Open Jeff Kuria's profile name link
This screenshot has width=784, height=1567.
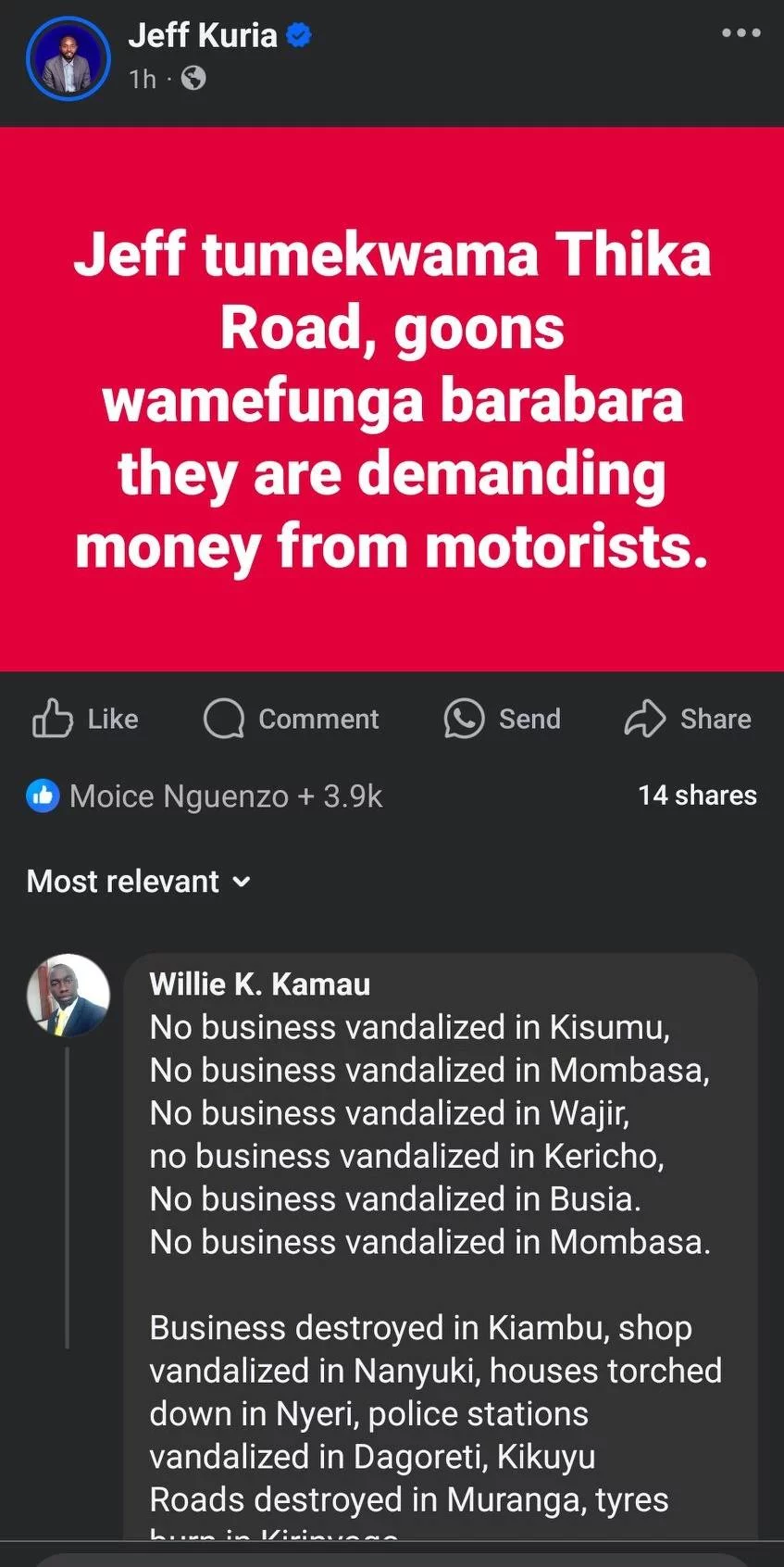[x=203, y=35]
